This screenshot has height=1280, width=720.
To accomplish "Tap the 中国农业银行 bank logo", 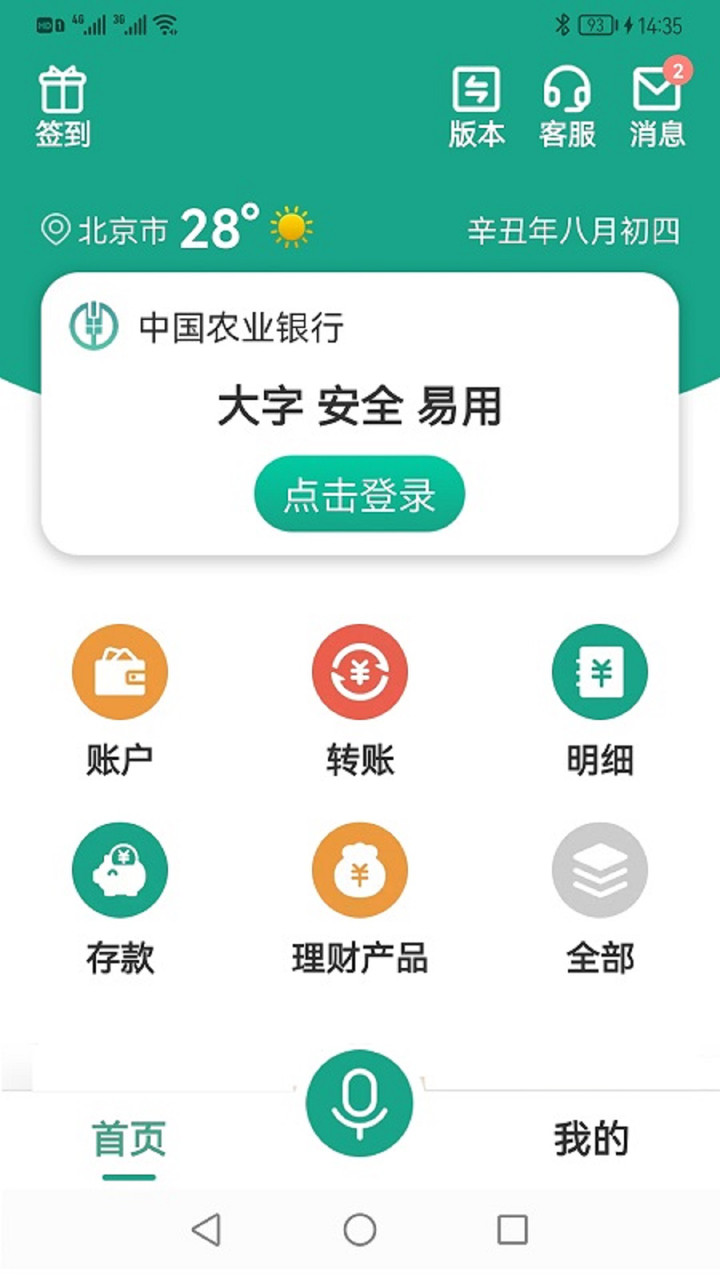I will coord(95,326).
